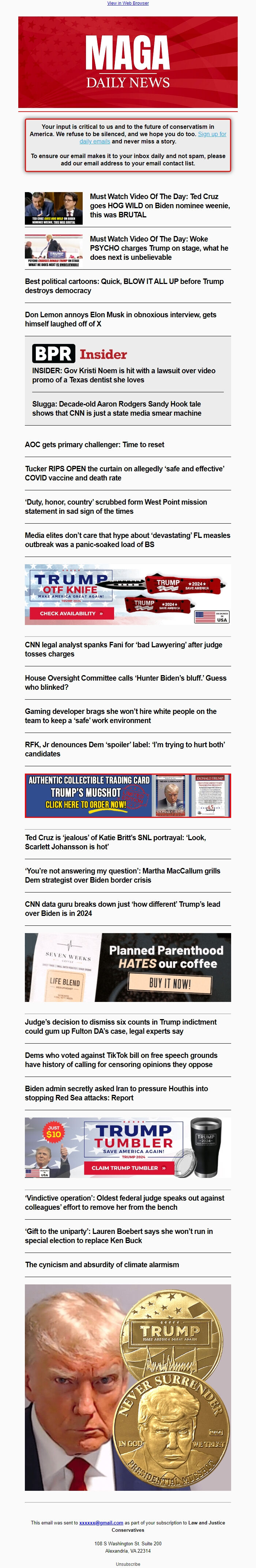Read INSIDER Gov Kristi Noem lawsuit story

[124, 375]
